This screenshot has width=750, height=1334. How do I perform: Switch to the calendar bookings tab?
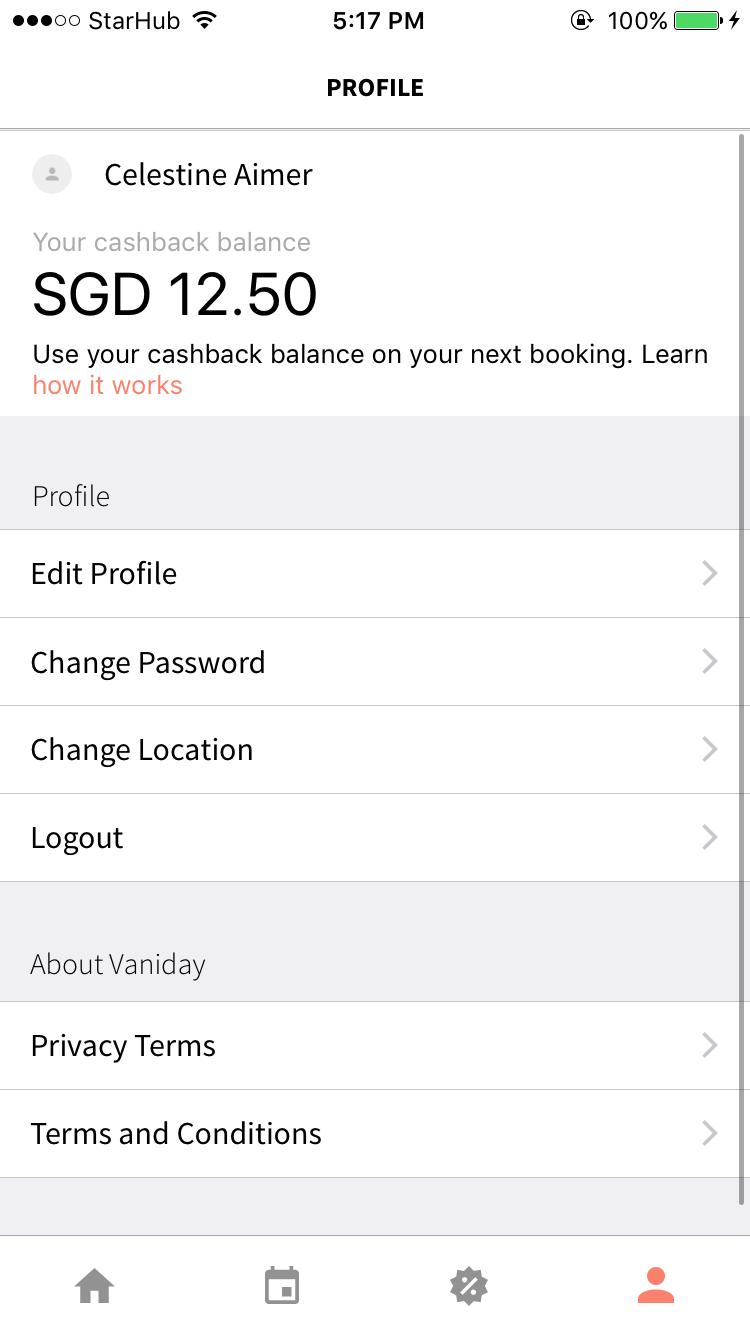[282, 1286]
